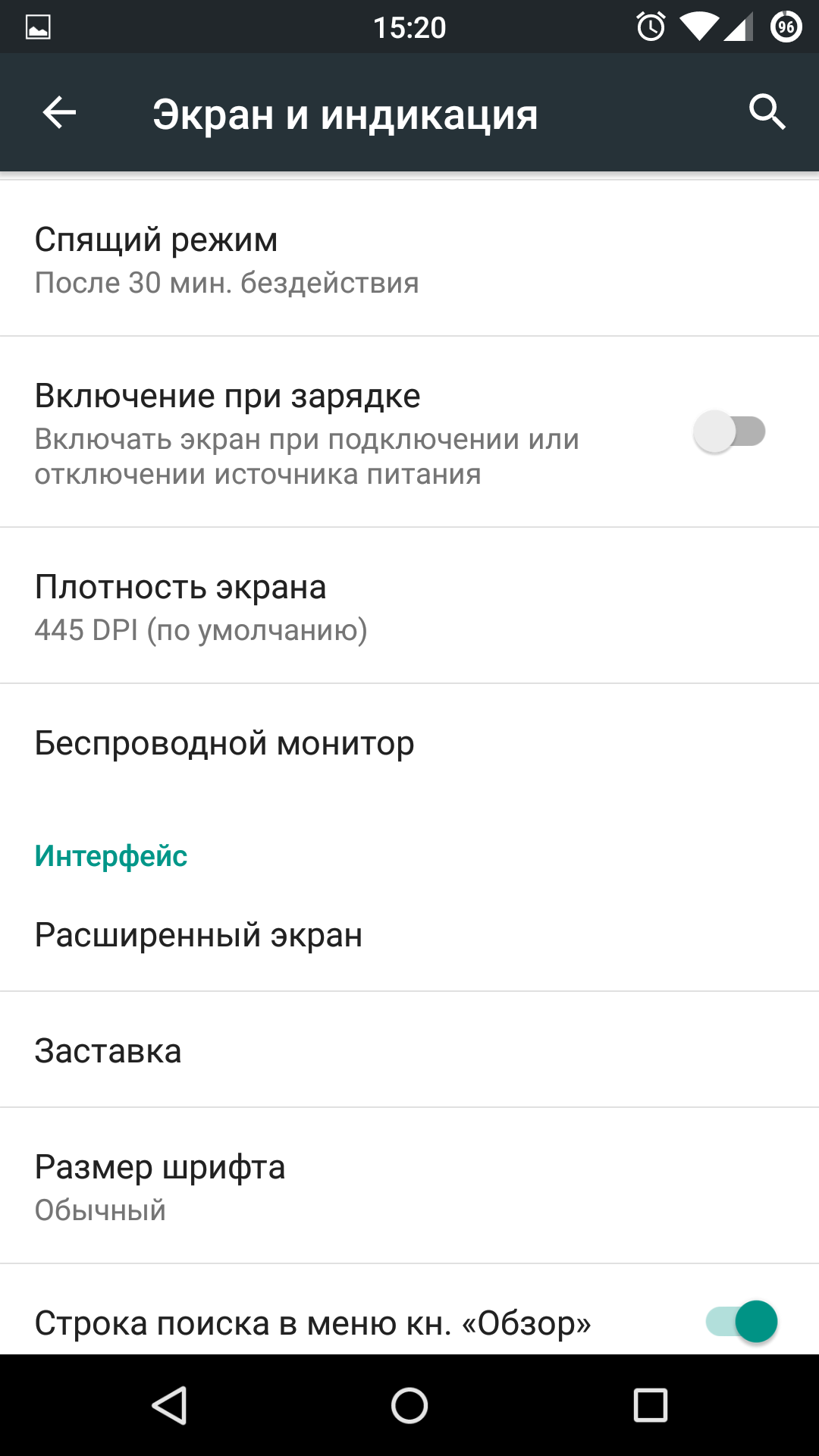Screen dimensions: 819x1456
Task: Open Спящий режим sleep timeout setting
Action: click(409, 259)
